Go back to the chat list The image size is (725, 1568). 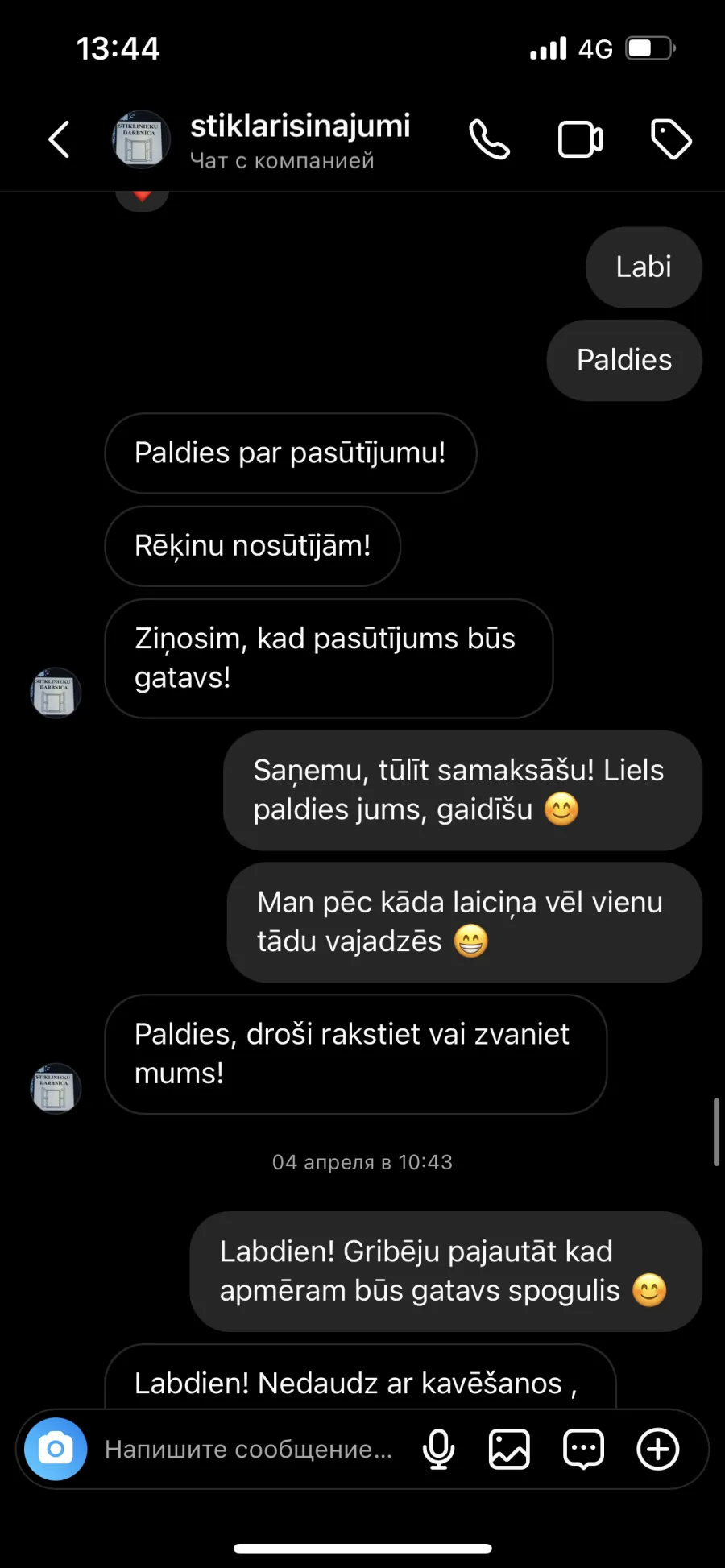(59, 139)
